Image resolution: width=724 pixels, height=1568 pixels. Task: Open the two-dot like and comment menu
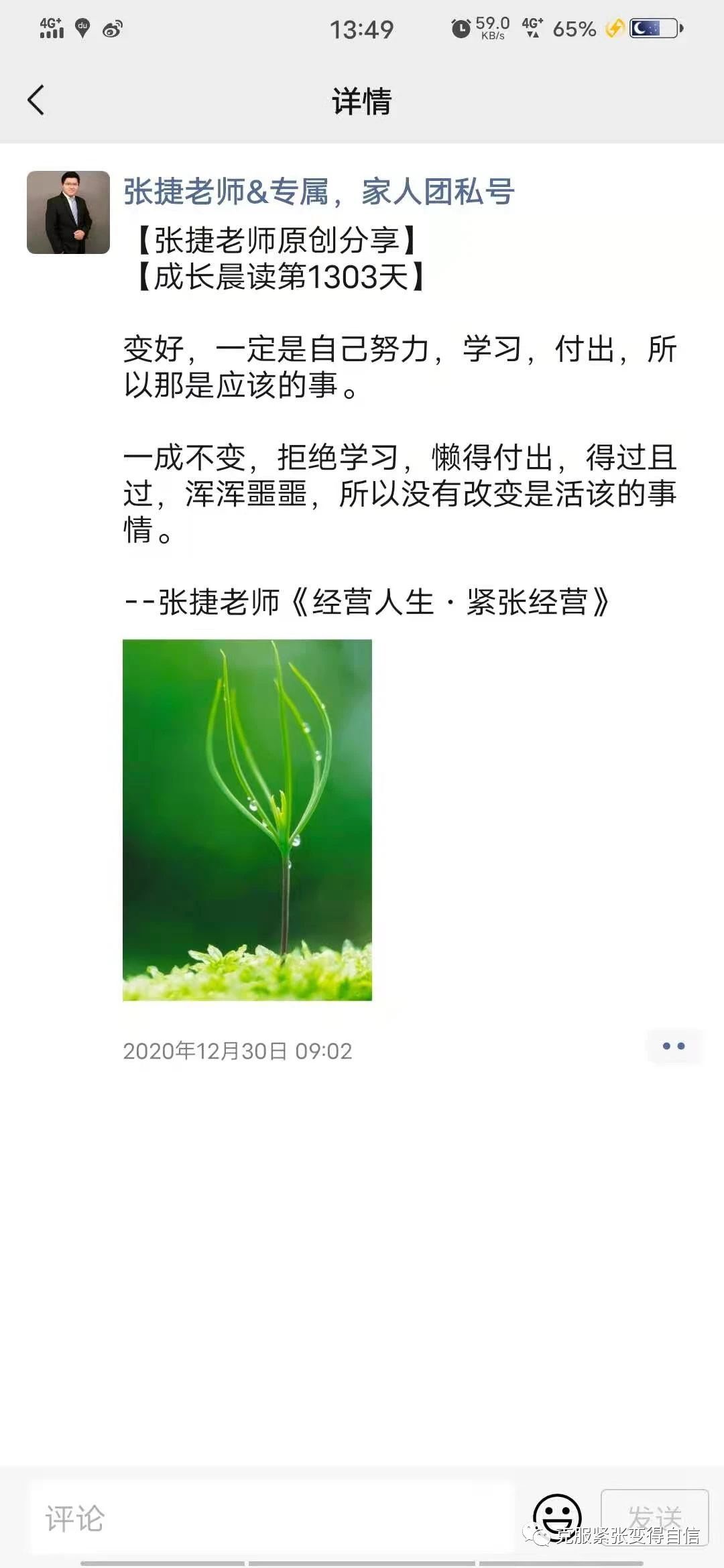pyautogui.click(x=674, y=1046)
